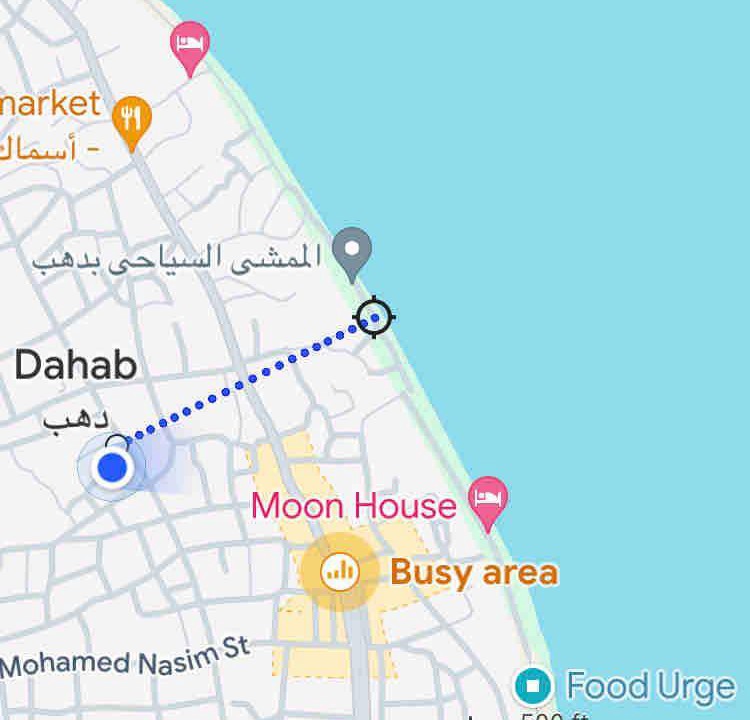Open the hotel pin at top of map
Image resolution: width=750 pixels, height=720 pixels.
click(x=190, y=45)
